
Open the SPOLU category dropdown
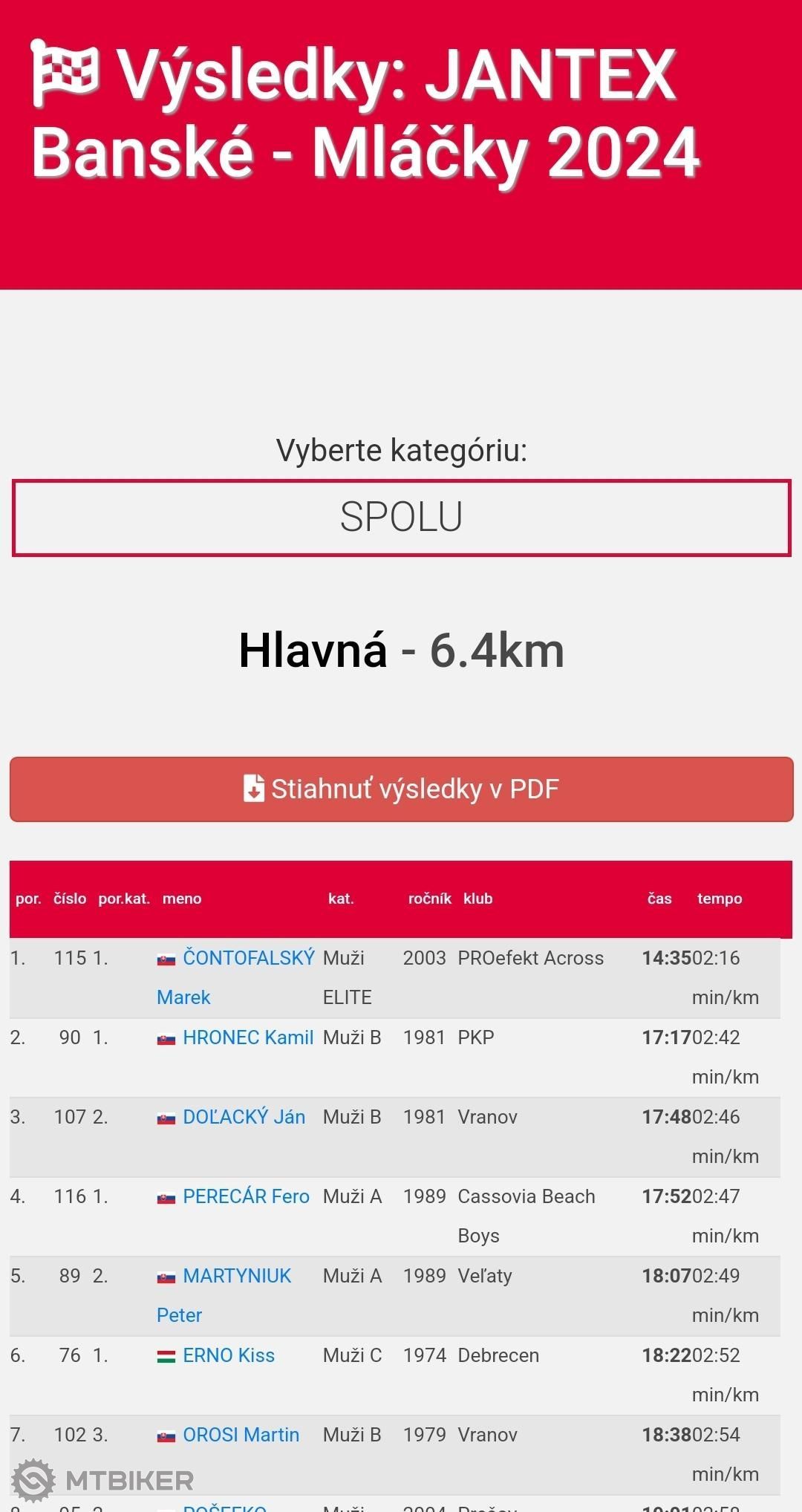(x=401, y=518)
